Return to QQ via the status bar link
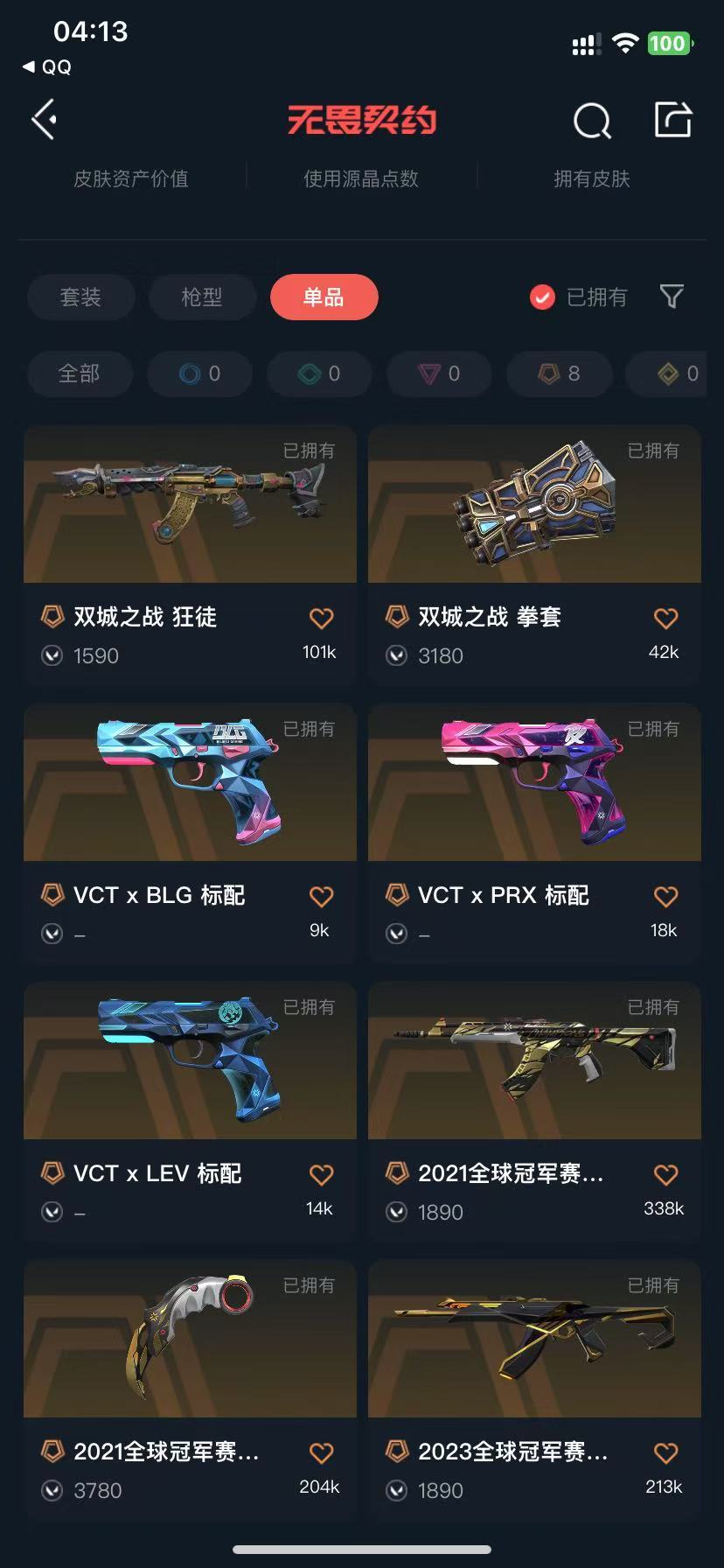 [47, 67]
